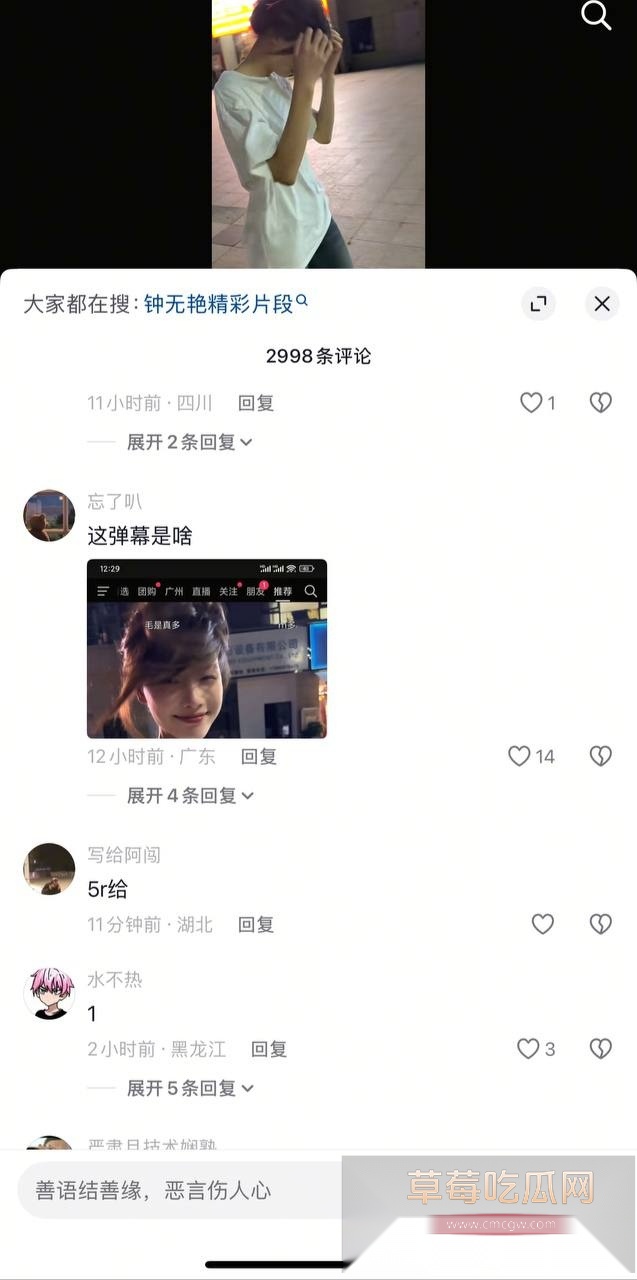This screenshot has width=637, height=1280.
Task: Open the image in 忘了叭's comment
Action: 207,648
